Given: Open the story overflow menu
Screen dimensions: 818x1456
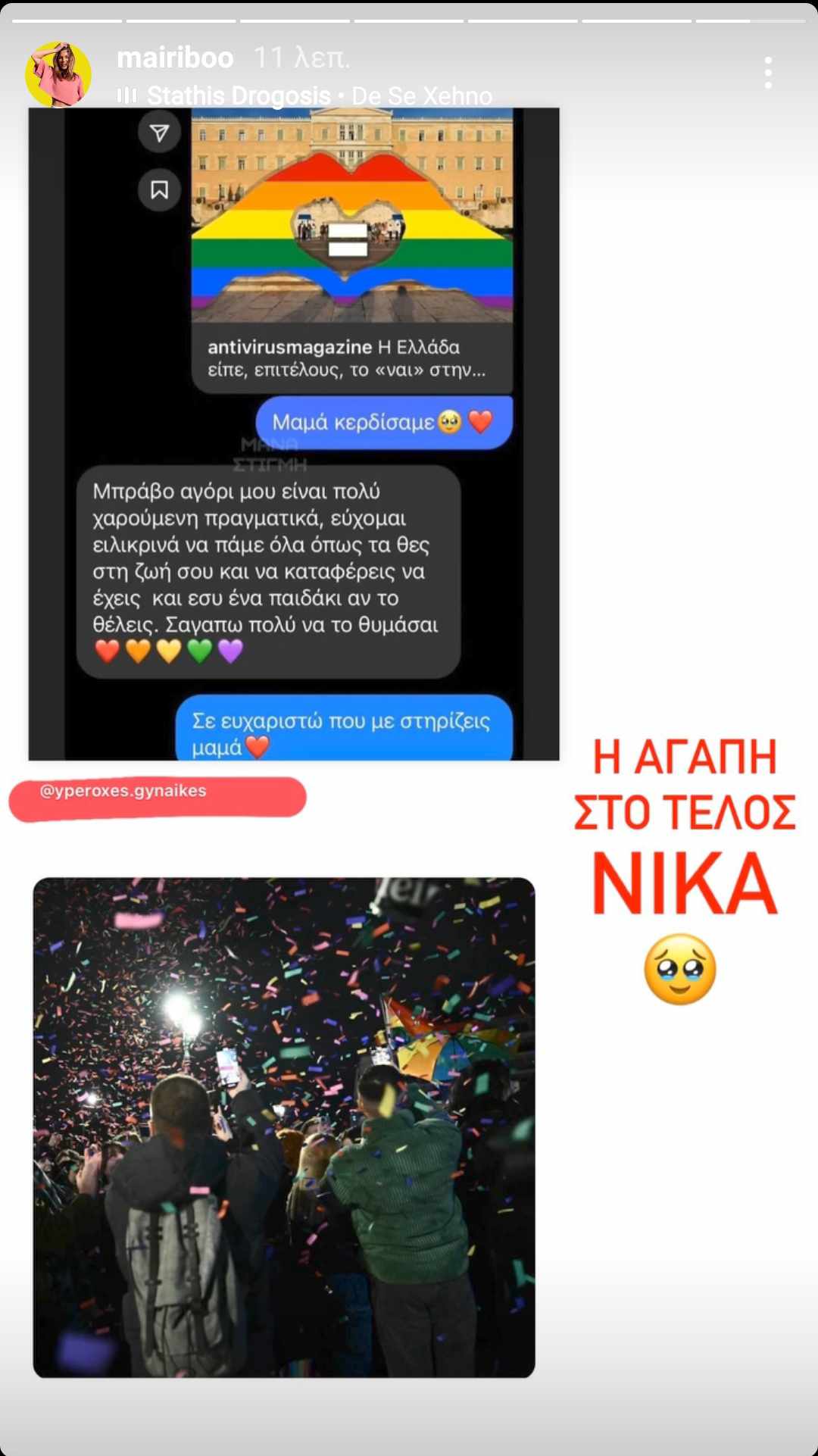Looking at the screenshot, I should pyautogui.click(x=768, y=73).
